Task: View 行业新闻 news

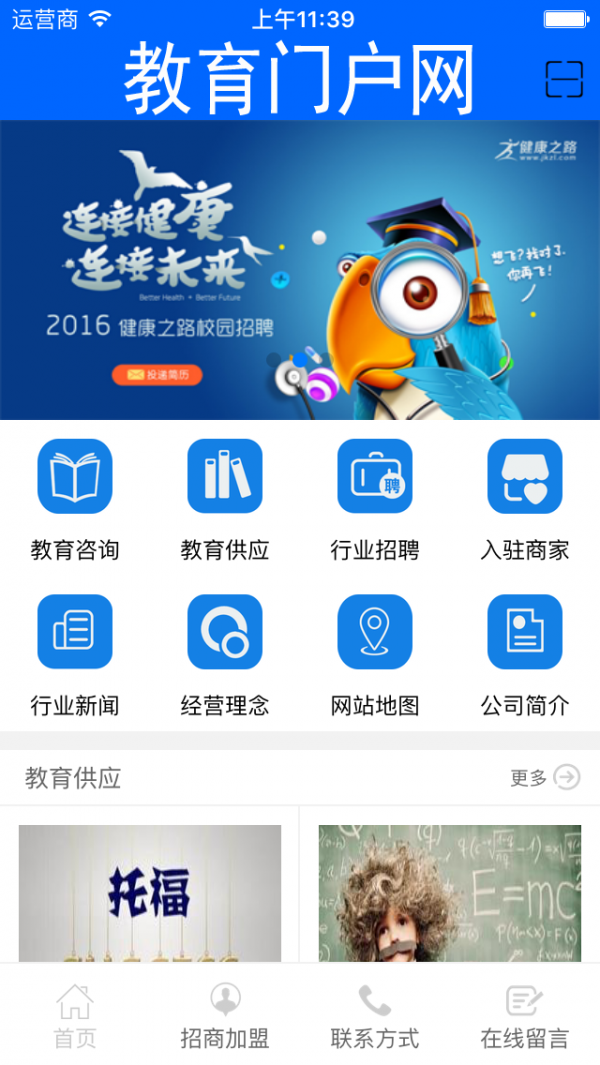Action: (75, 654)
